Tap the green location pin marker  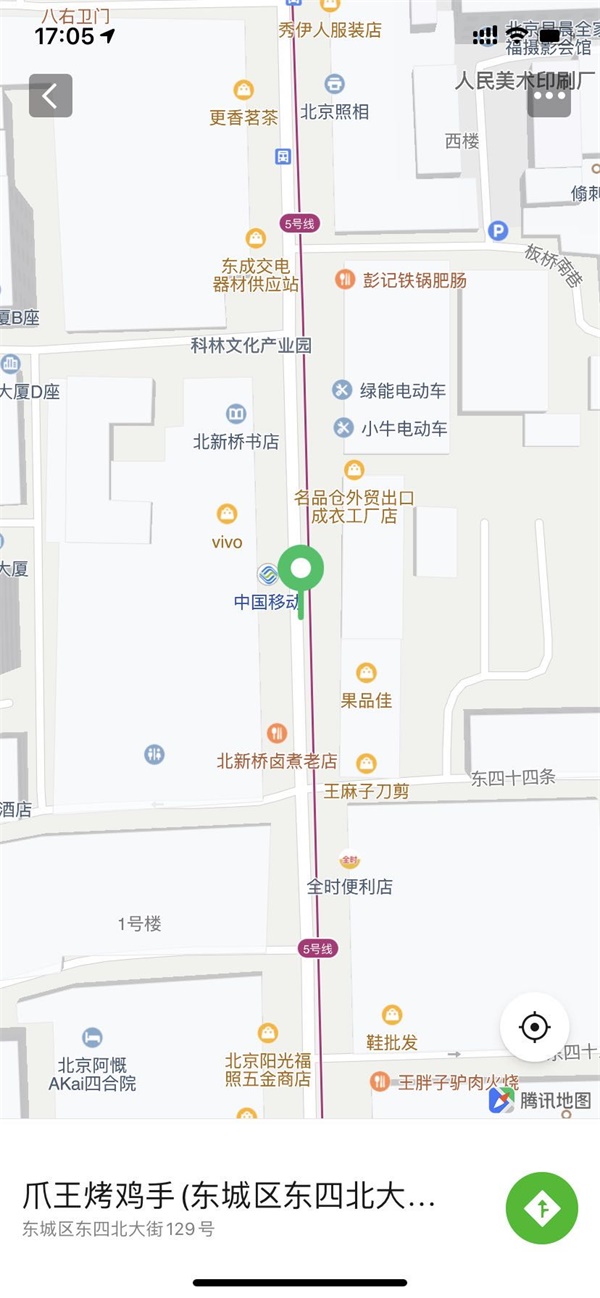(301, 570)
